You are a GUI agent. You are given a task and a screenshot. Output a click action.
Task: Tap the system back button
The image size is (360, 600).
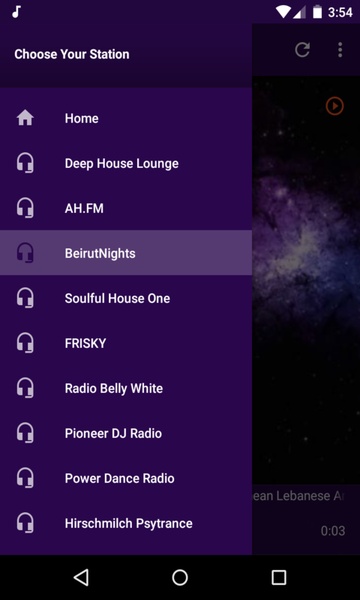81,577
